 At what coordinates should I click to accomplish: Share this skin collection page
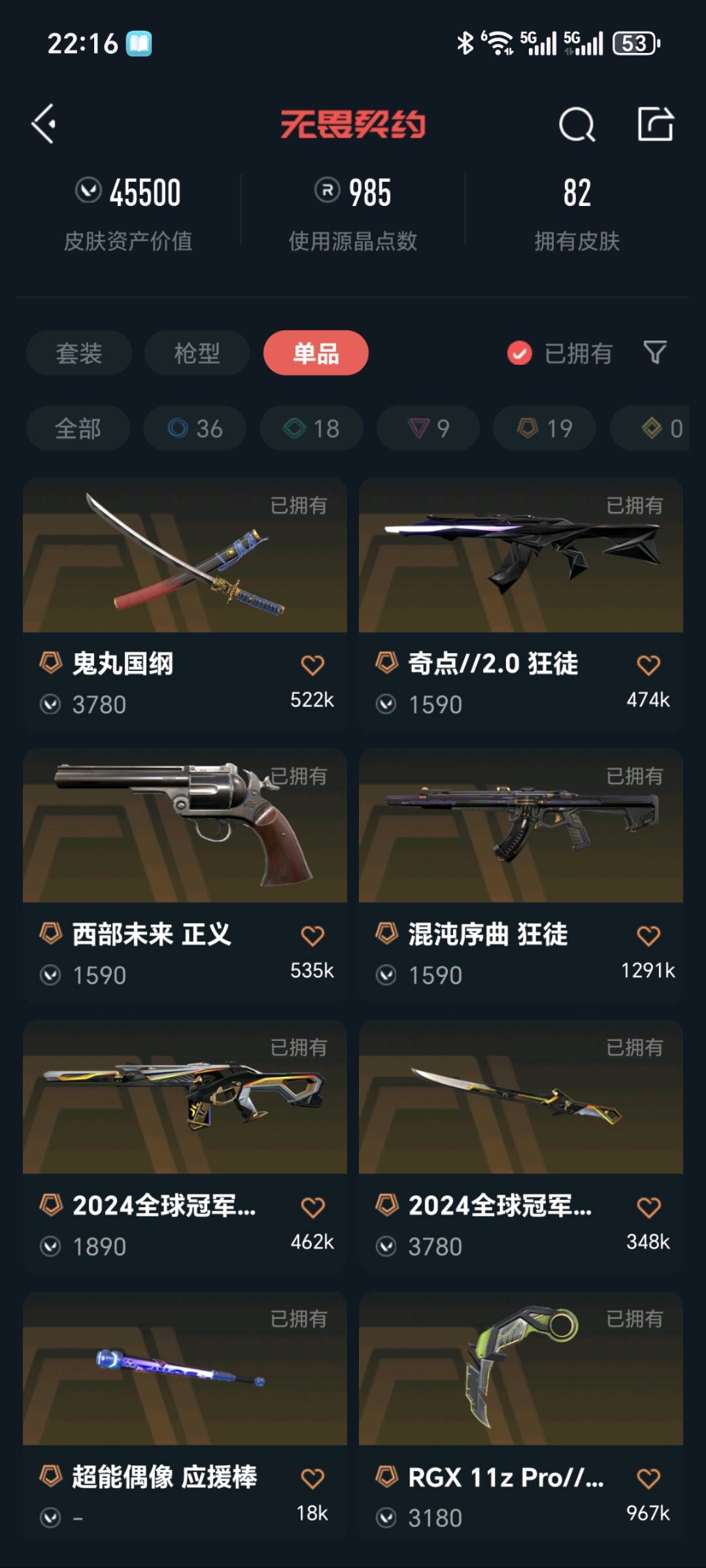click(655, 124)
